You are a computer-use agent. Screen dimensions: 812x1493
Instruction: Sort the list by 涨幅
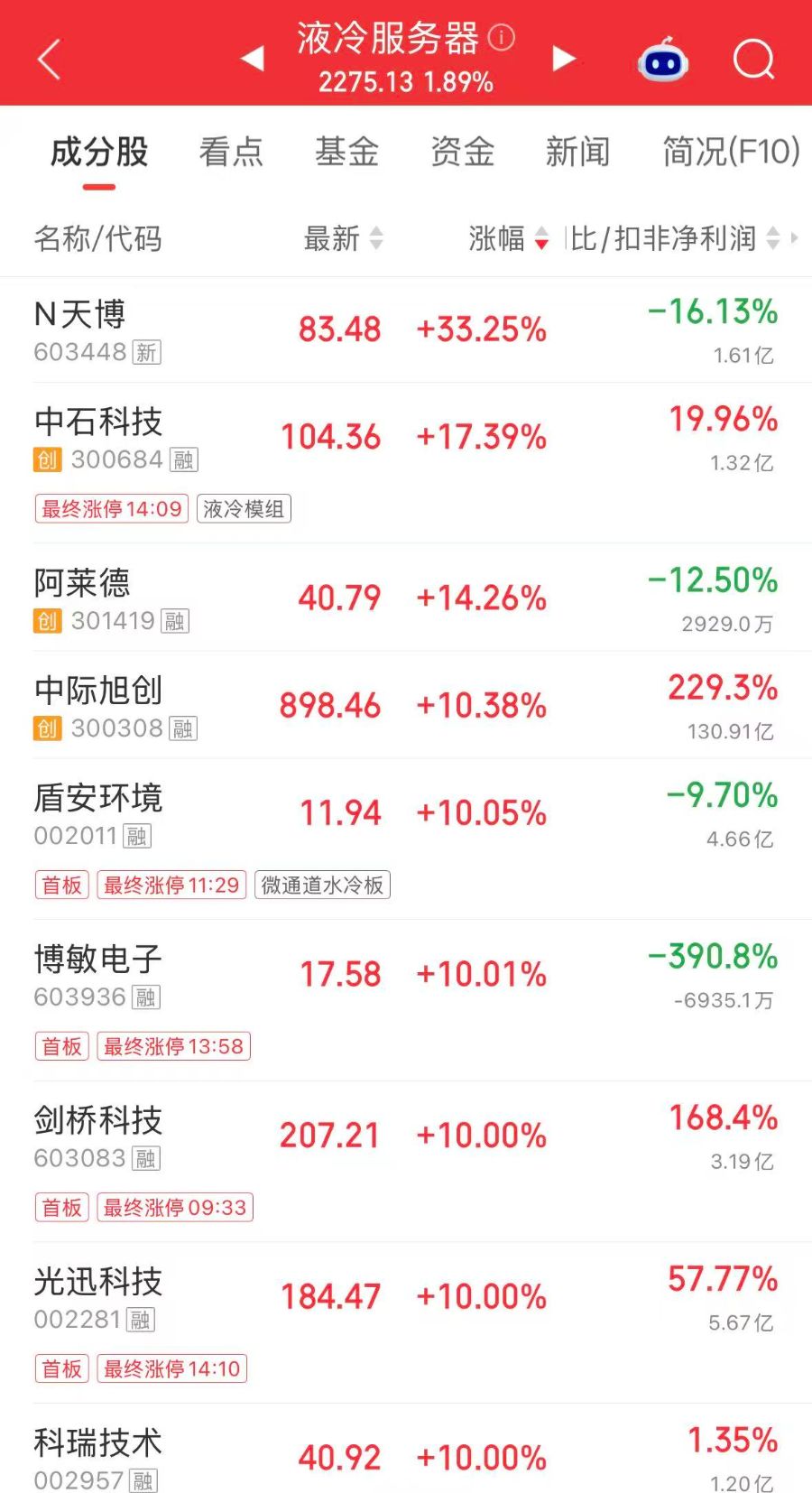coord(509,238)
